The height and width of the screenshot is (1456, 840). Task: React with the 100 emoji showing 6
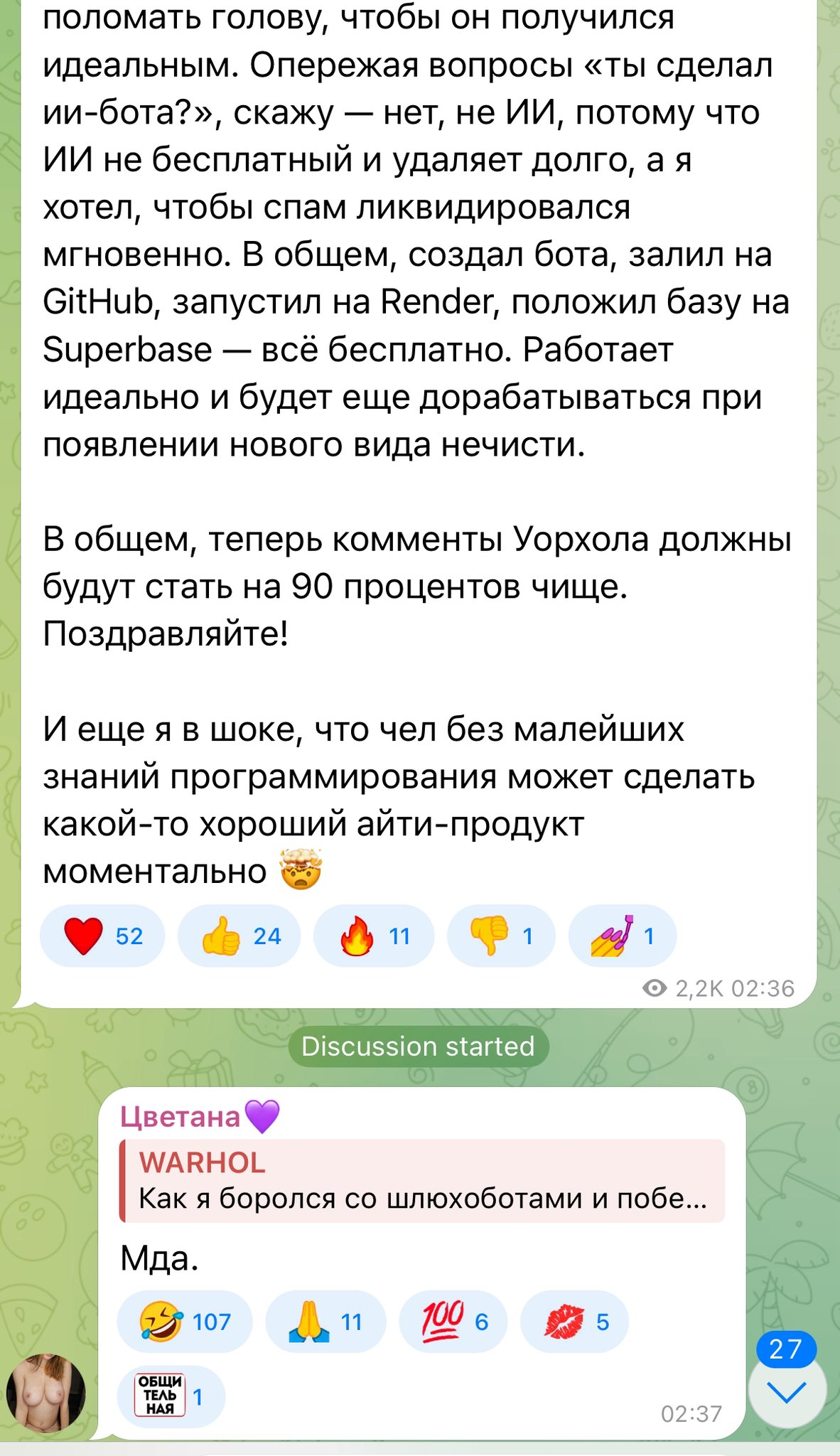coord(453,1322)
